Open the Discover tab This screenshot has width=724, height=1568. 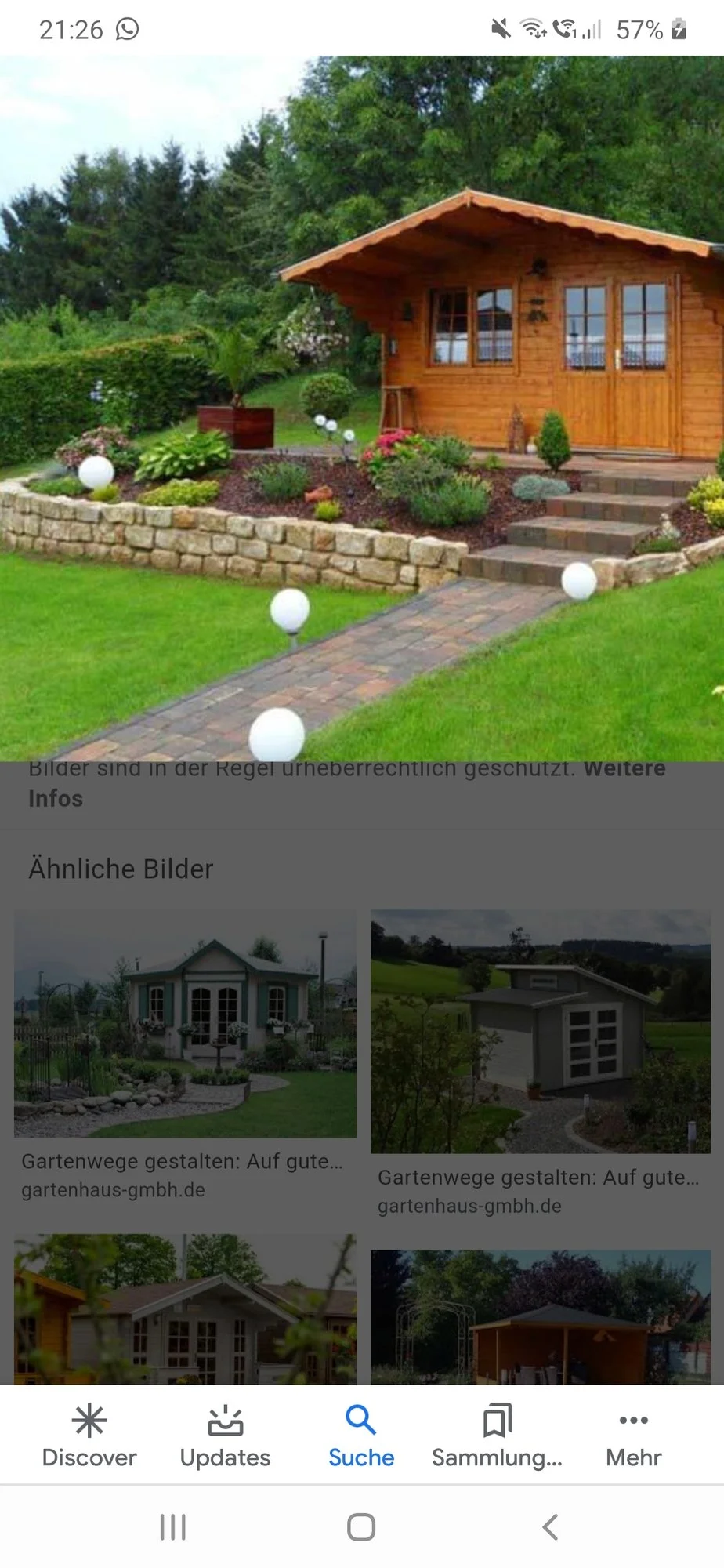tap(89, 1436)
